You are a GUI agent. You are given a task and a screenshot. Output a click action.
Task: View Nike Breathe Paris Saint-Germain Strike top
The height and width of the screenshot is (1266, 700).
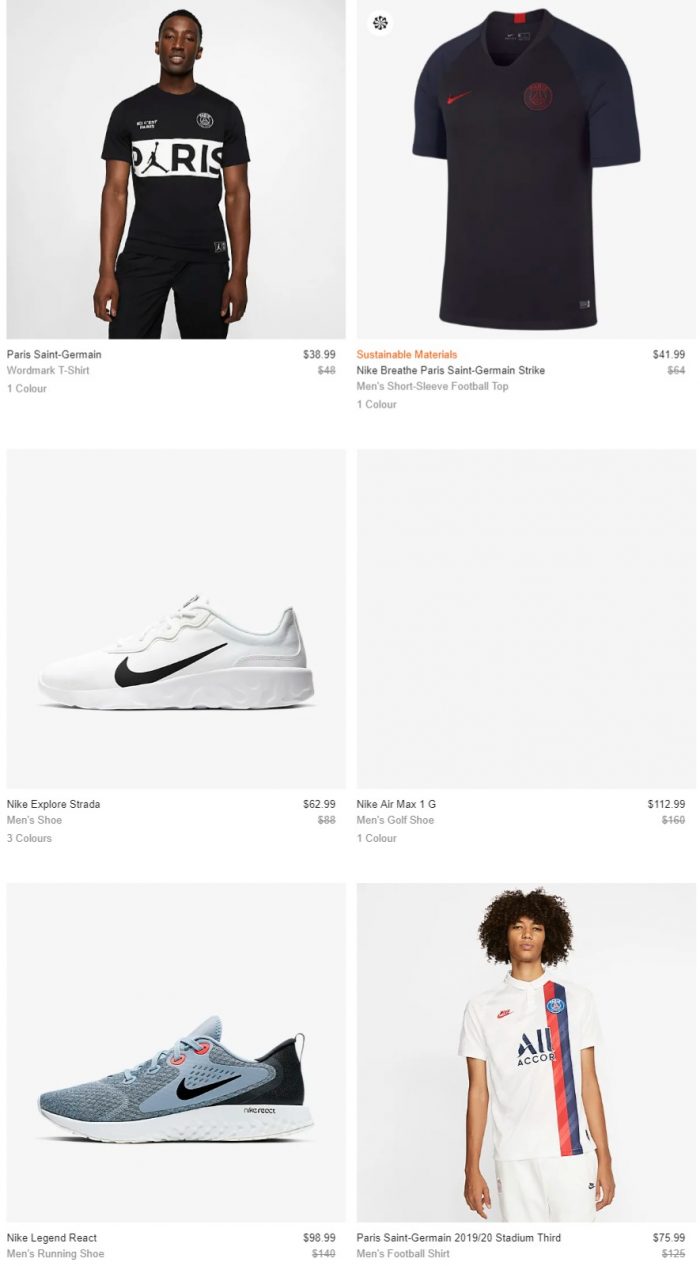[x=526, y=170]
